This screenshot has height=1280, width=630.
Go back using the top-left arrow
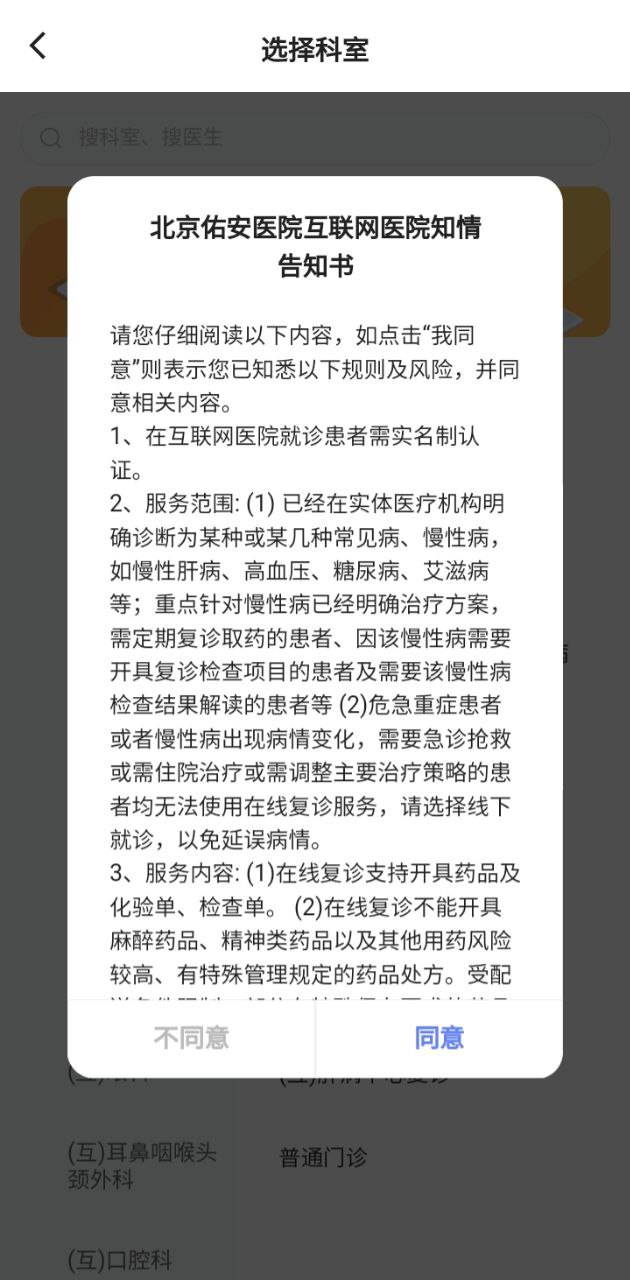38,46
